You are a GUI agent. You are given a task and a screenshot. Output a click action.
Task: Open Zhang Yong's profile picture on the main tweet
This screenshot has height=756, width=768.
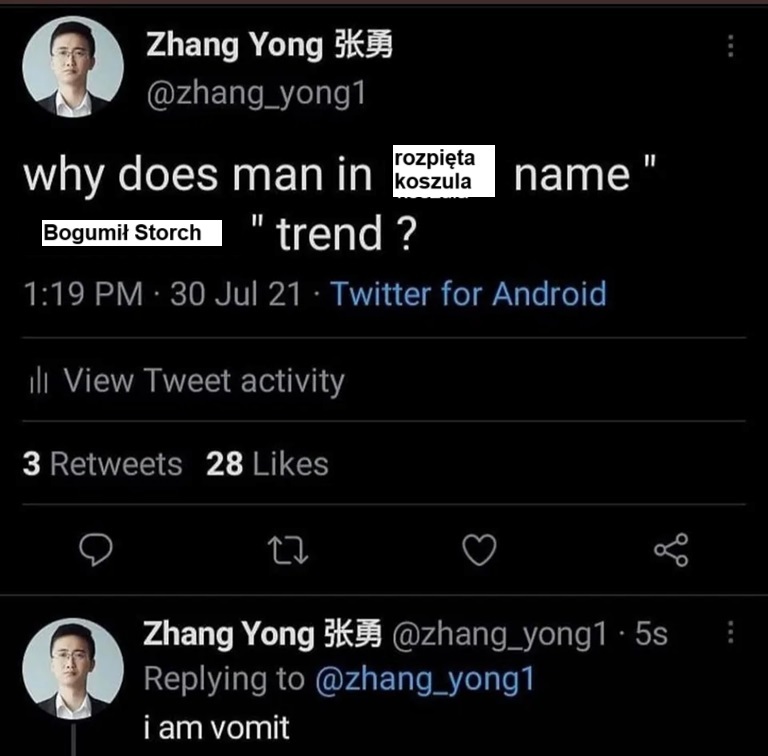(73, 66)
